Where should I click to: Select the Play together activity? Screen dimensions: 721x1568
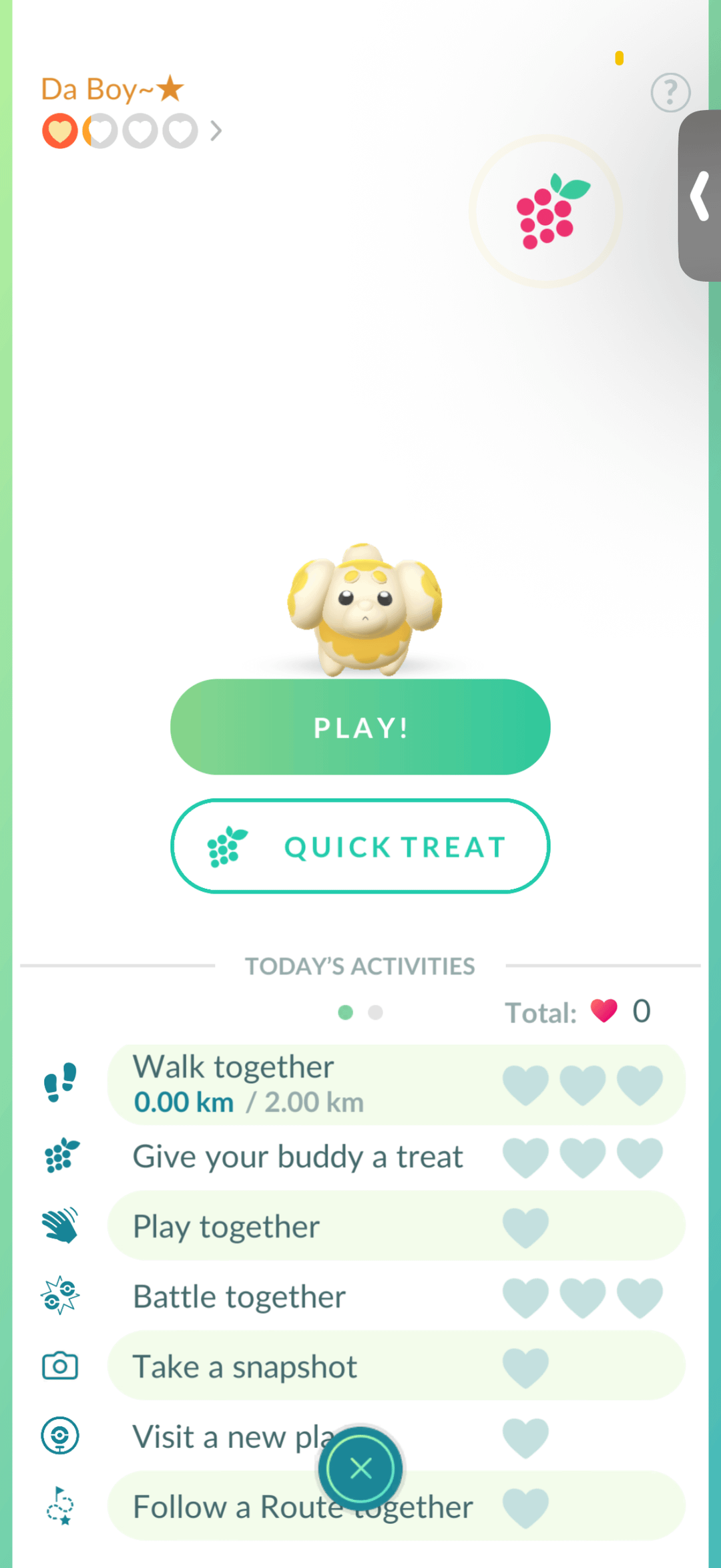point(395,1227)
